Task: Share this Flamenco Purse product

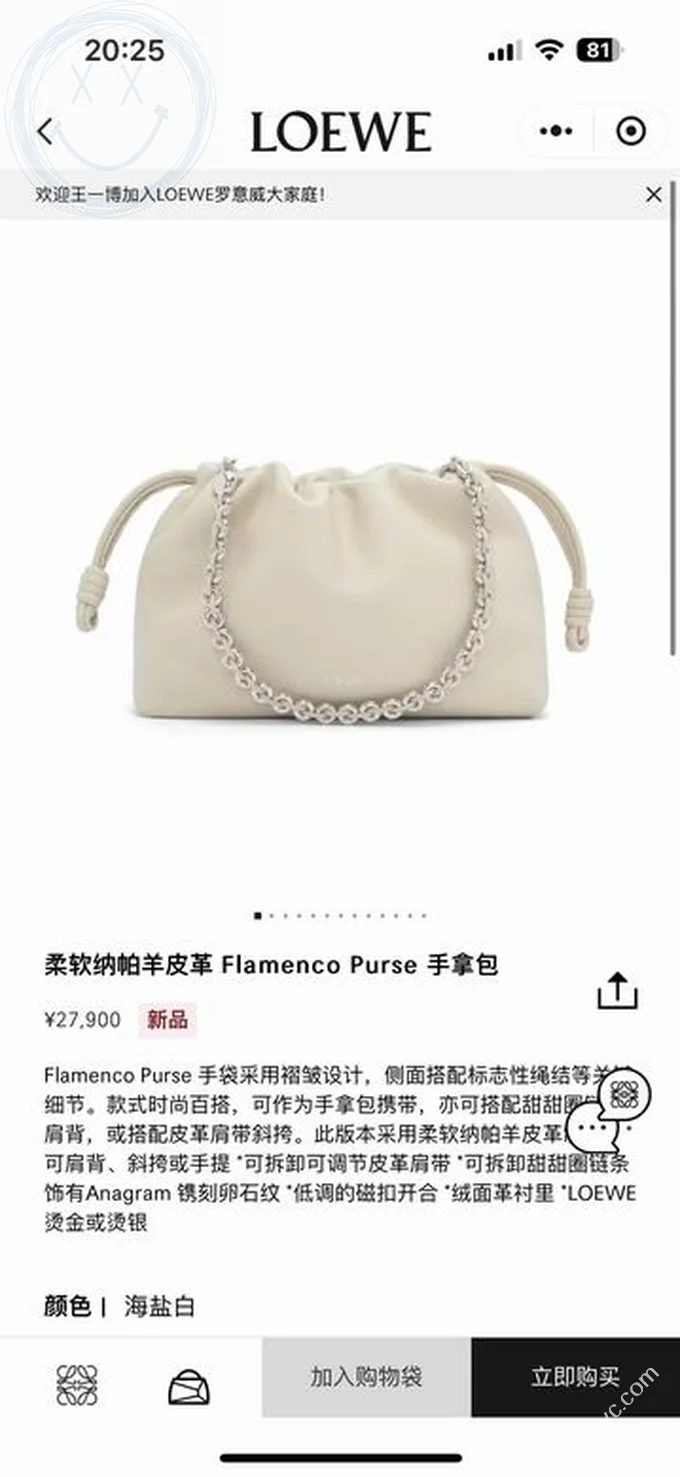Action: (x=617, y=990)
